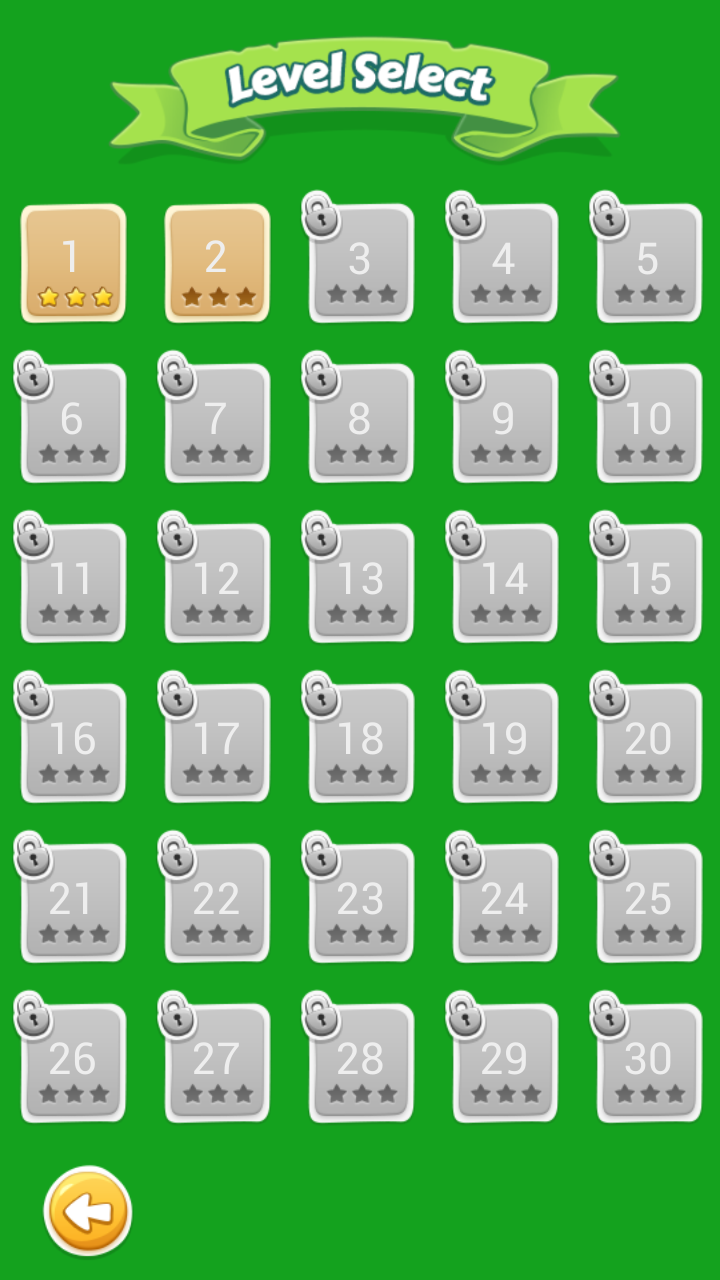Start level 2

coord(217,264)
